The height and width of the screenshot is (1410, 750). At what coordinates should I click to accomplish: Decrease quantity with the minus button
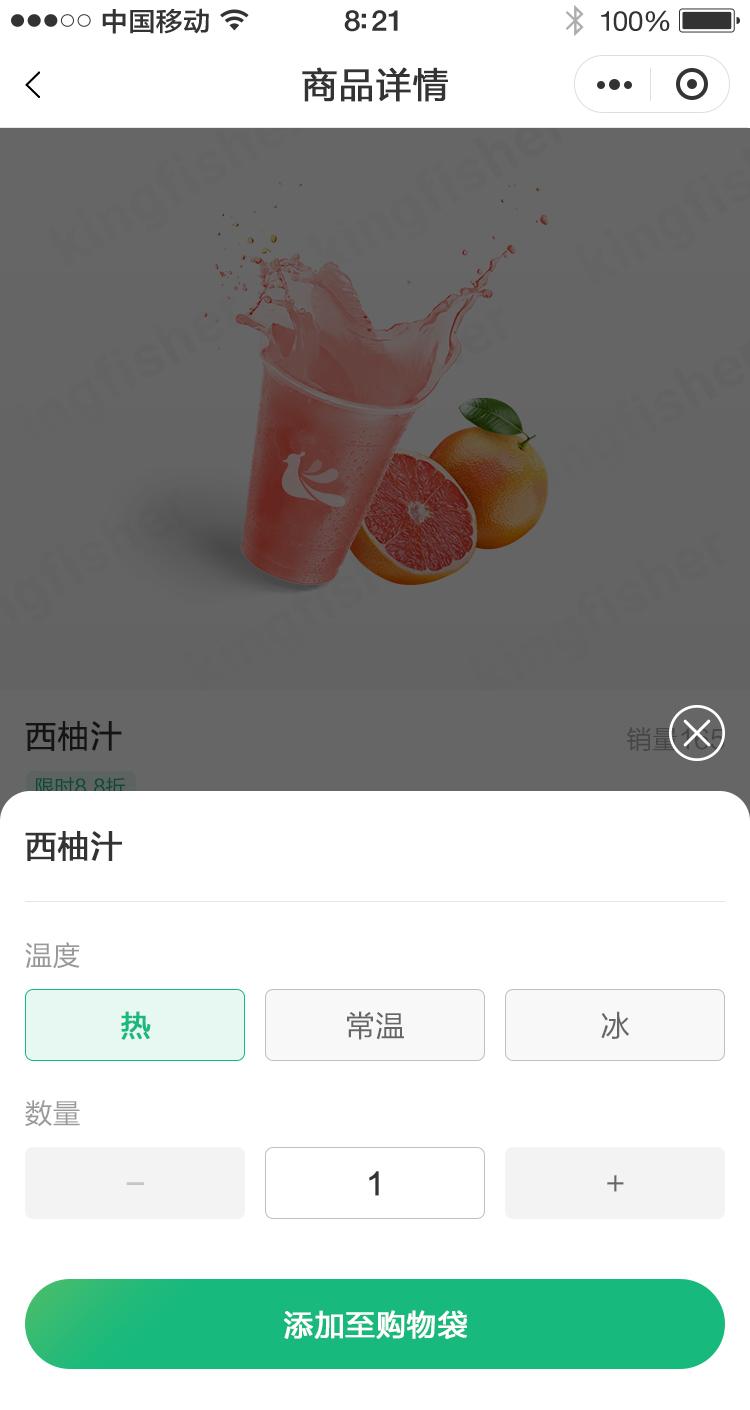135,1183
